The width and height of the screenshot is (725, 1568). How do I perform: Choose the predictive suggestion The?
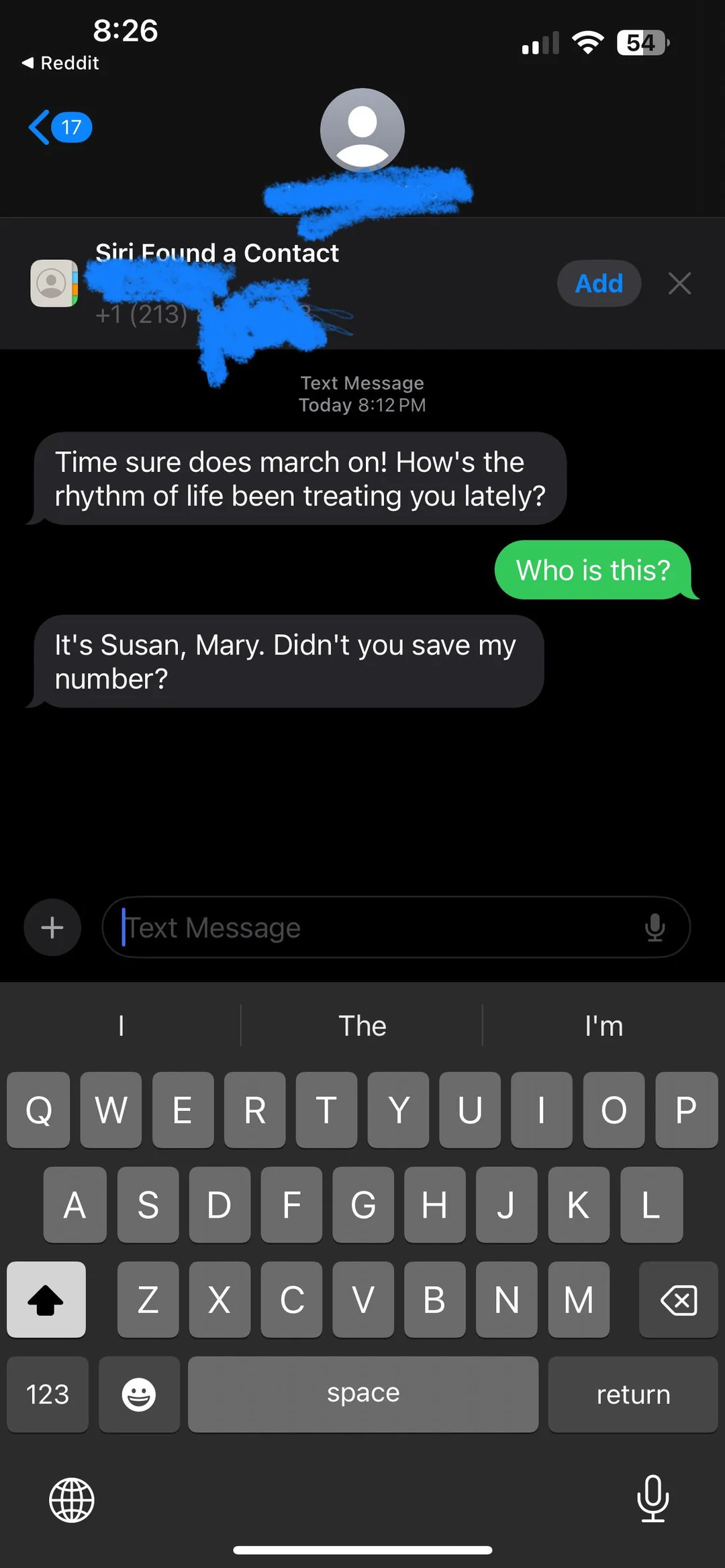[362, 1026]
